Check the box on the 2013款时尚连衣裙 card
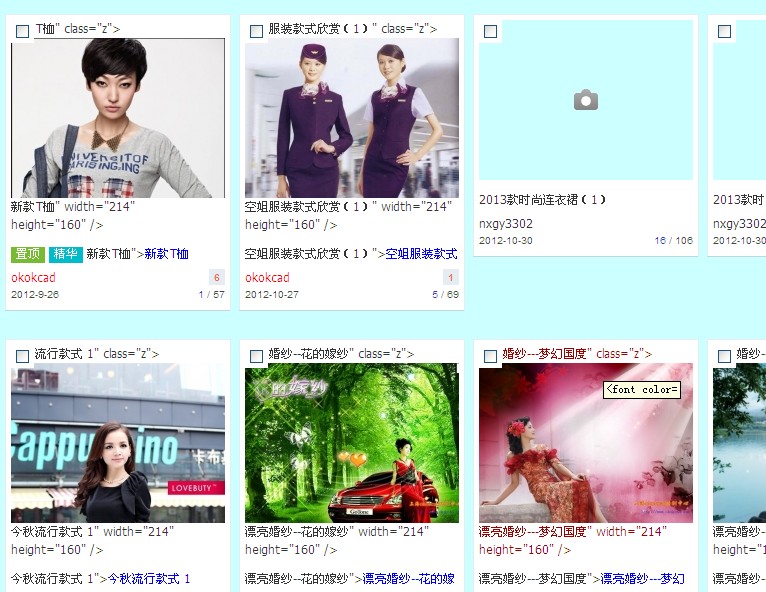 click(x=490, y=32)
